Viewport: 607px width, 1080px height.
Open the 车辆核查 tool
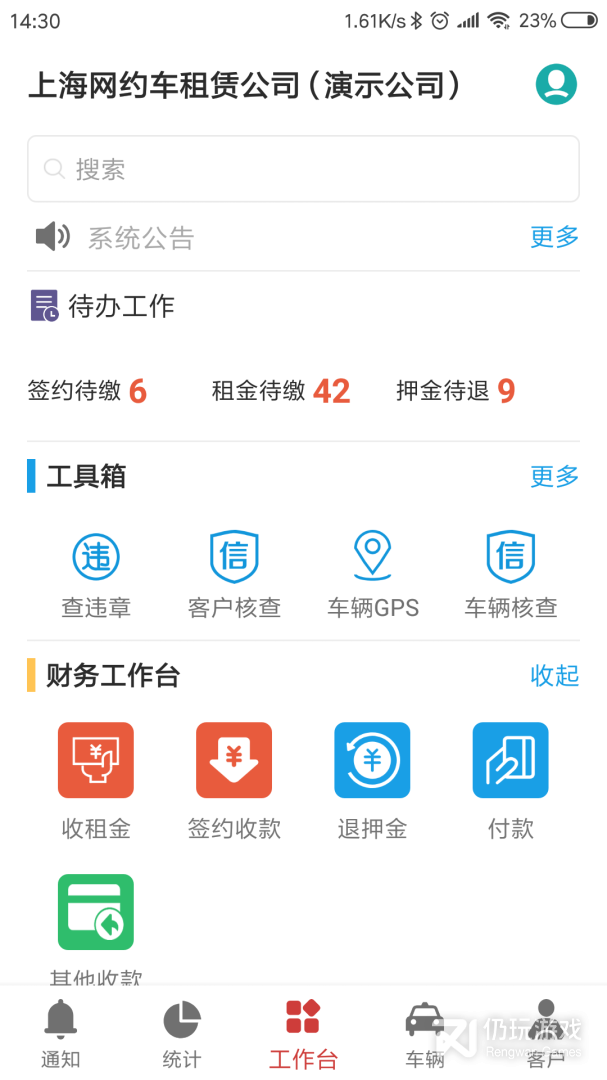(x=511, y=574)
